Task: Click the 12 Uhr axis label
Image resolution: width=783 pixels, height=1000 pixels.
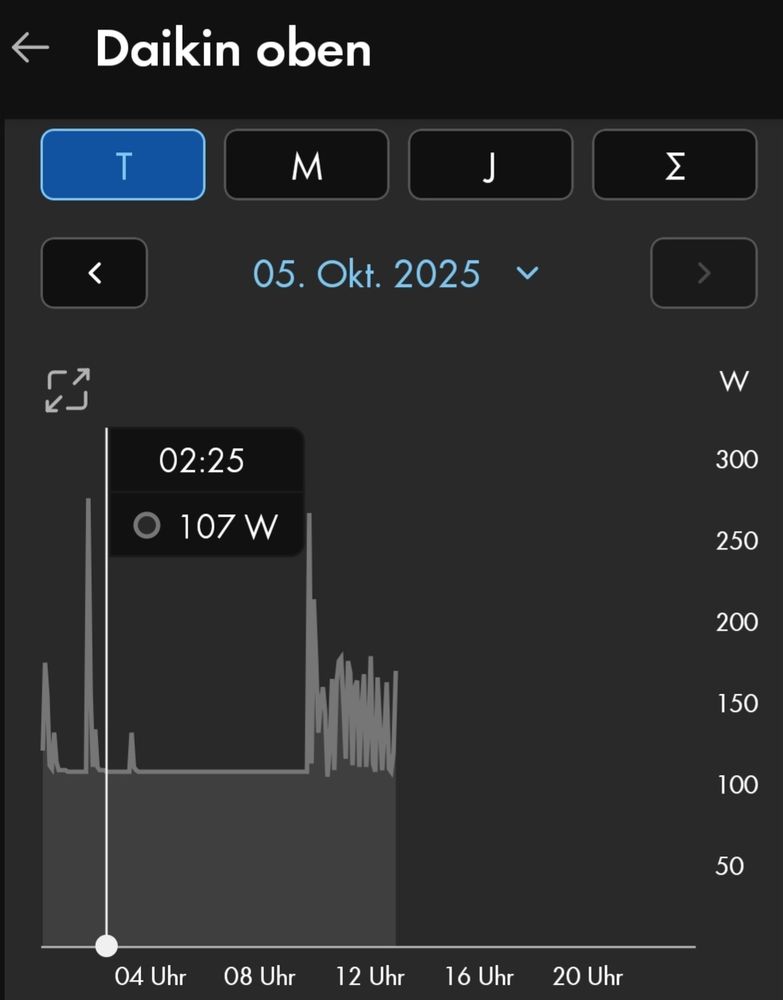Action: 371,977
